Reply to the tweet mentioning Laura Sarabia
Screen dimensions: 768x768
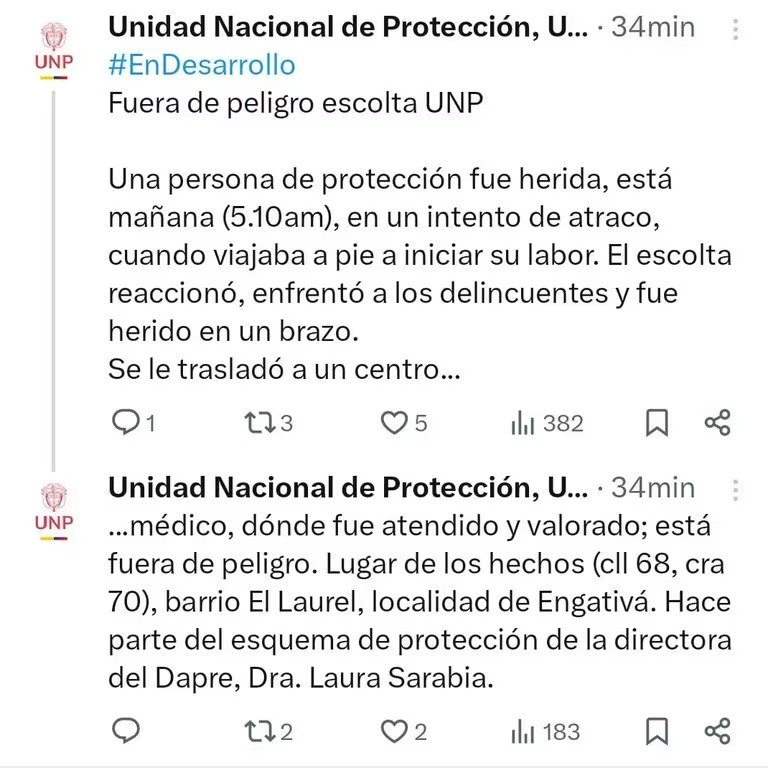pos(126,731)
